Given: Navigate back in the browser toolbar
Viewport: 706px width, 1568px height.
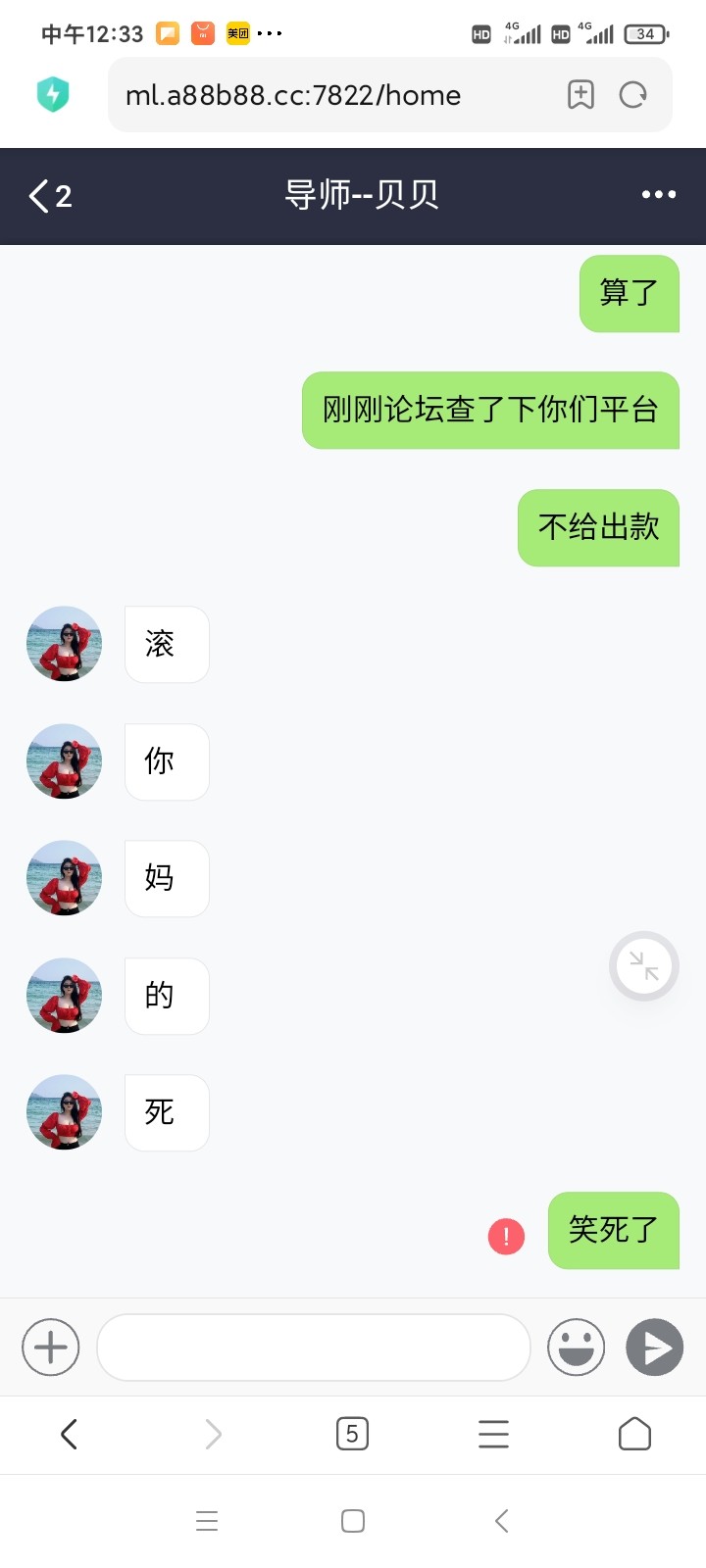Looking at the screenshot, I should (x=69, y=1435).
